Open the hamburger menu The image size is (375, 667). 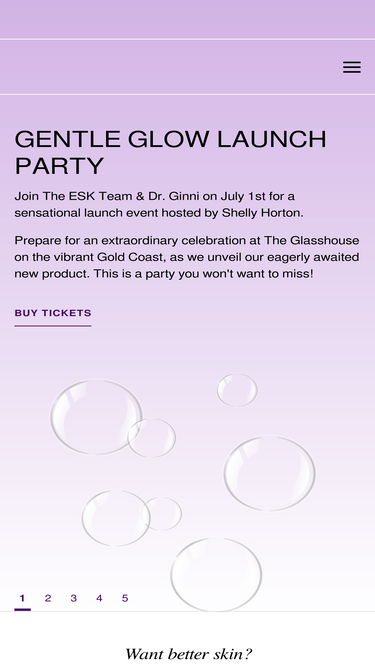[x=352, y=67]
